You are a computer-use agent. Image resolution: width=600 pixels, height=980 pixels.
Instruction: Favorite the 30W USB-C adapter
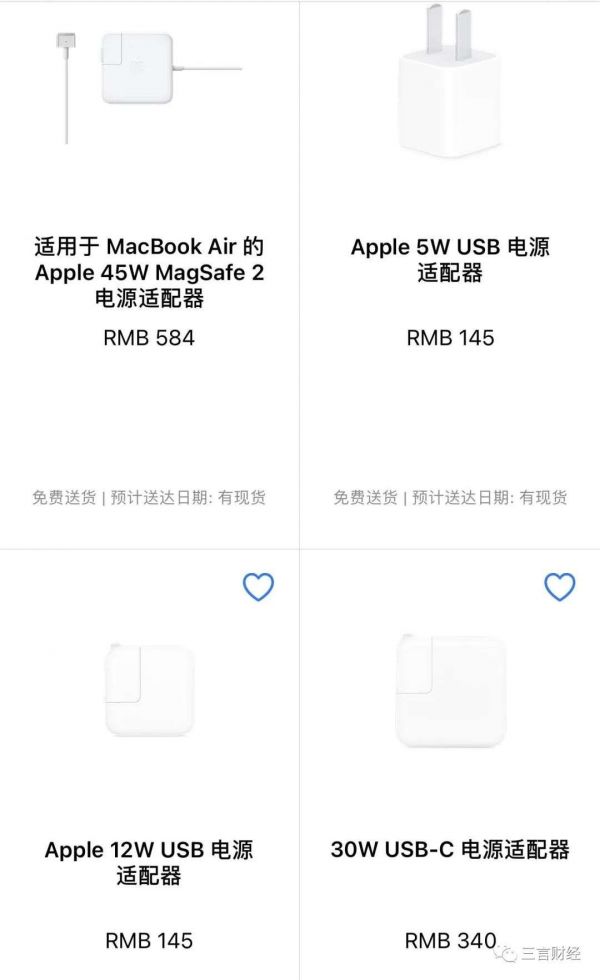point(559,587)
